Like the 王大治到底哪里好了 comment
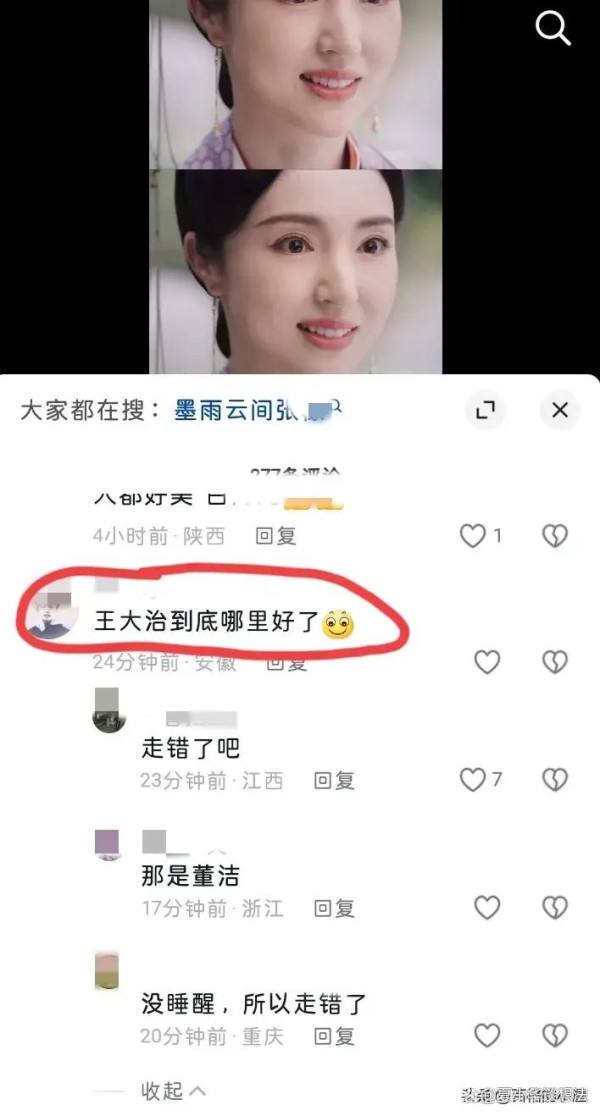This screenshot has width=600, height=1116. (x=487, y=663)
